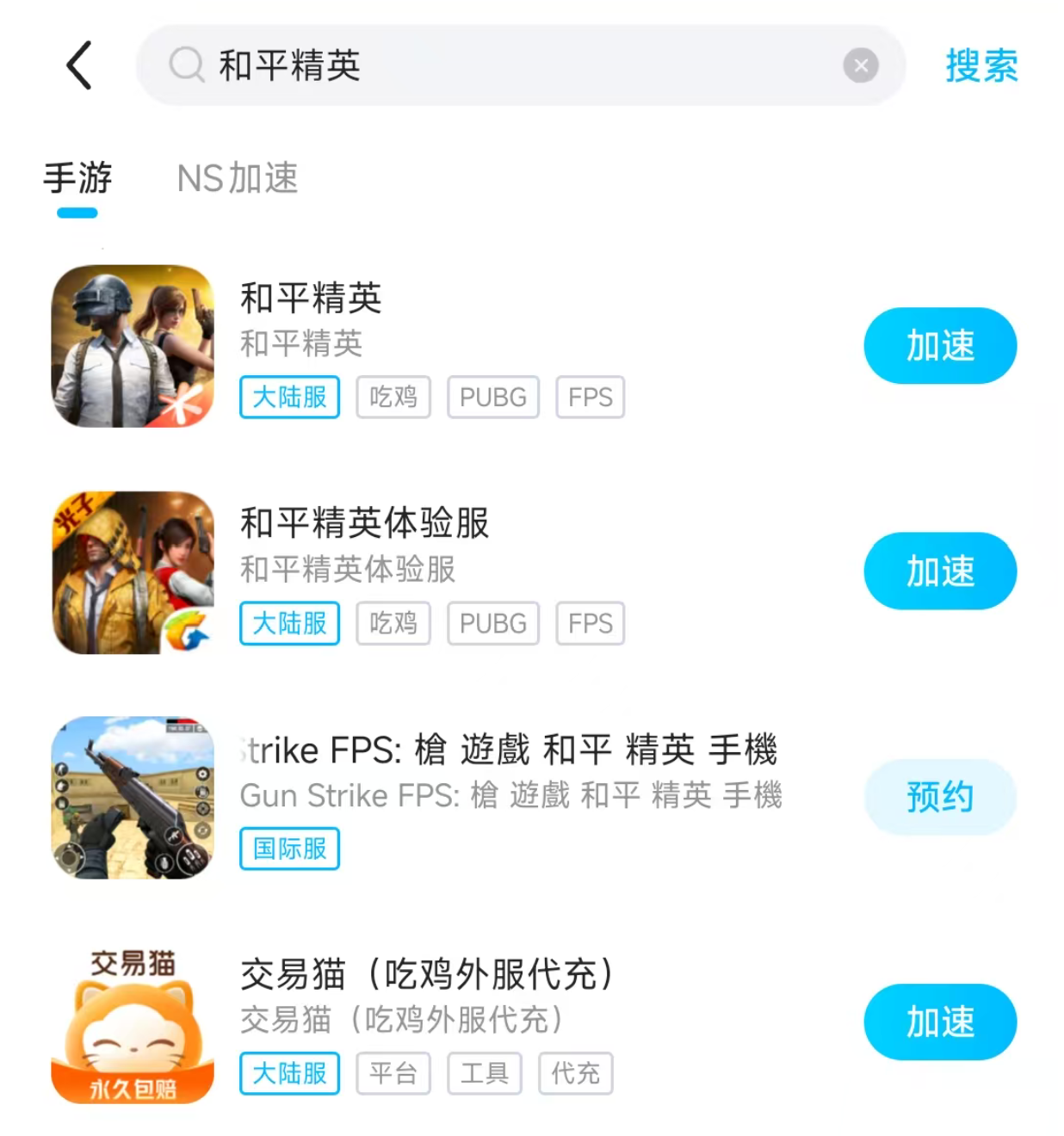The width and height of the screenshot is (1064, 1136).
Task: Select the 手游 tab
Action: pyautogui.click(x=77, y=179)
